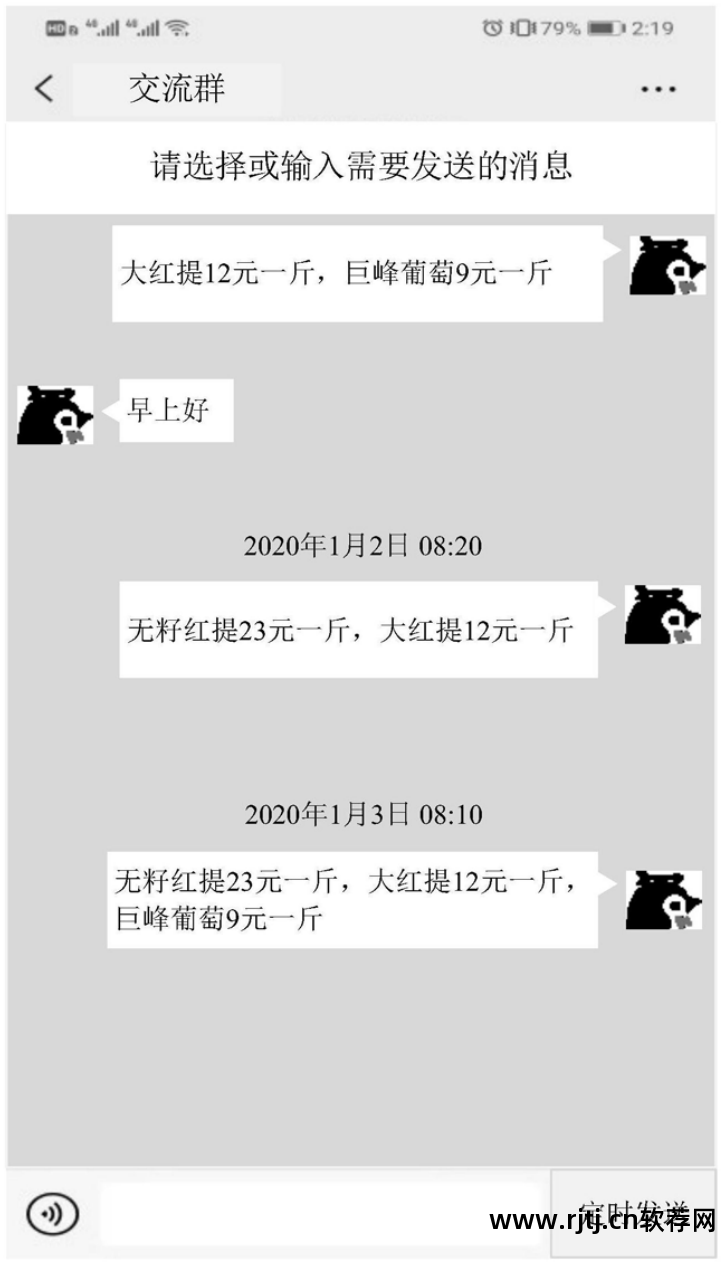Switch to voice input mode
Viewport: 725px width, 1266px height.
pyautogui.click(x=53, y=1214)
